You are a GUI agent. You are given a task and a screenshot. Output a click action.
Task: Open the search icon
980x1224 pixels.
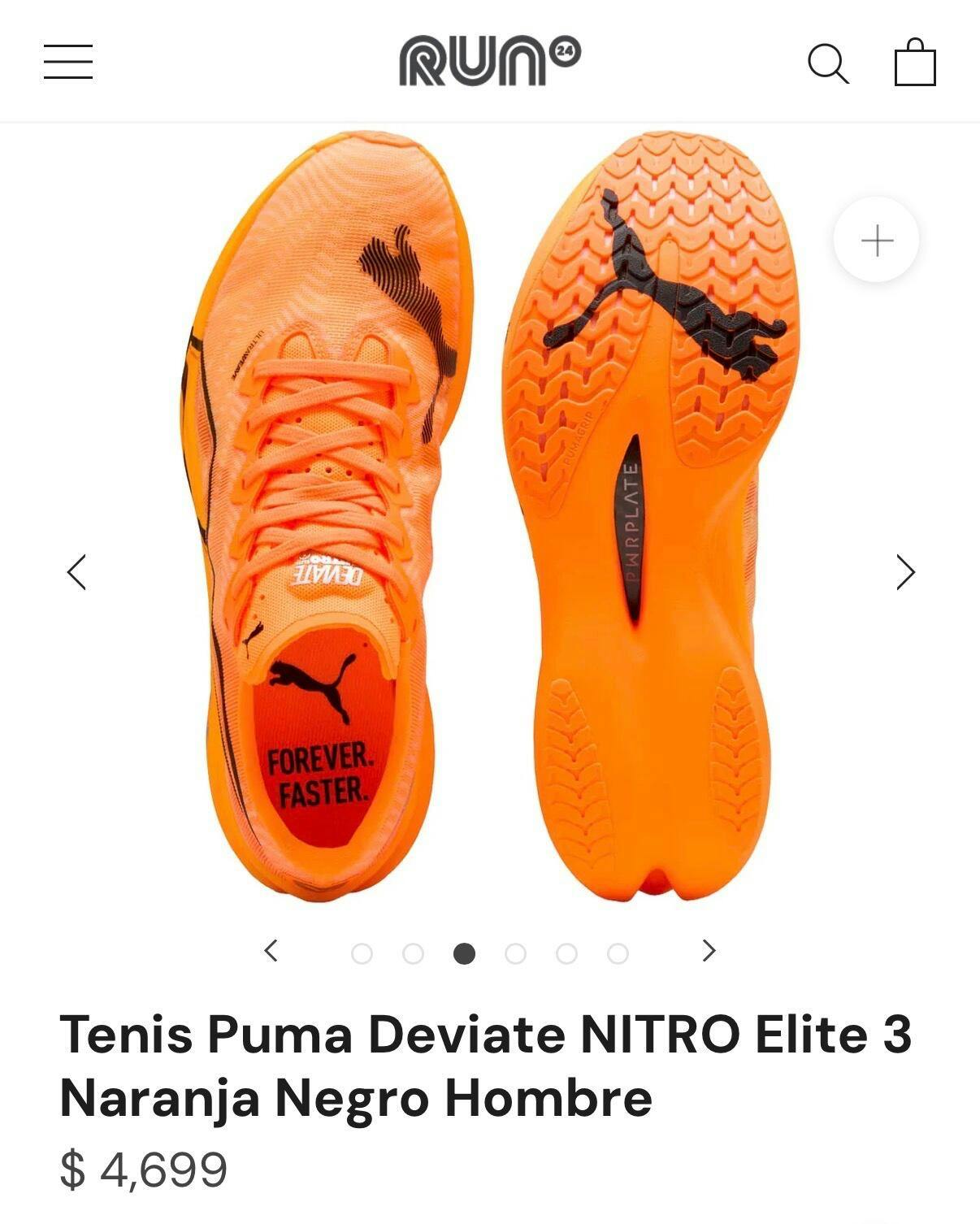828,63
